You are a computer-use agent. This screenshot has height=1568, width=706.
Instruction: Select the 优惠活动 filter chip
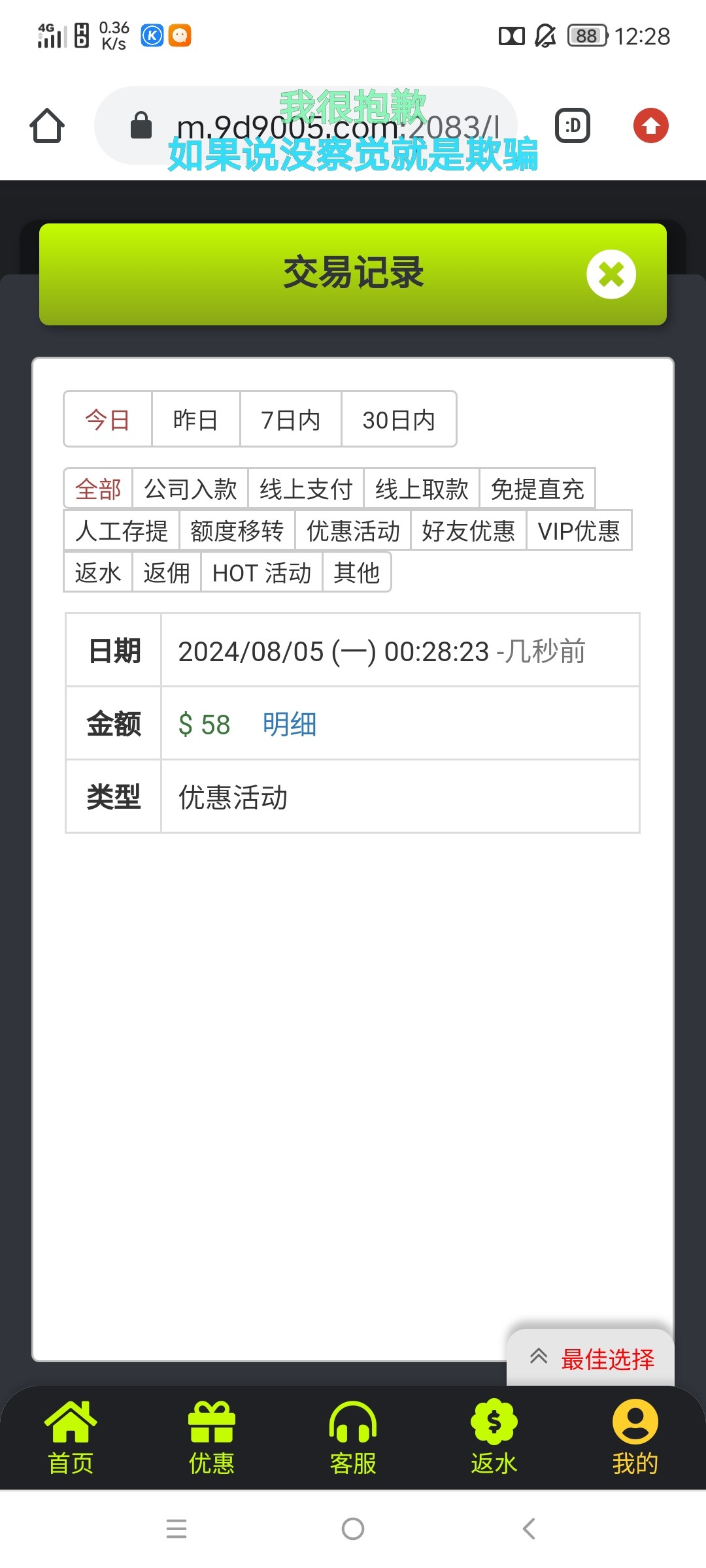point(352,531)
